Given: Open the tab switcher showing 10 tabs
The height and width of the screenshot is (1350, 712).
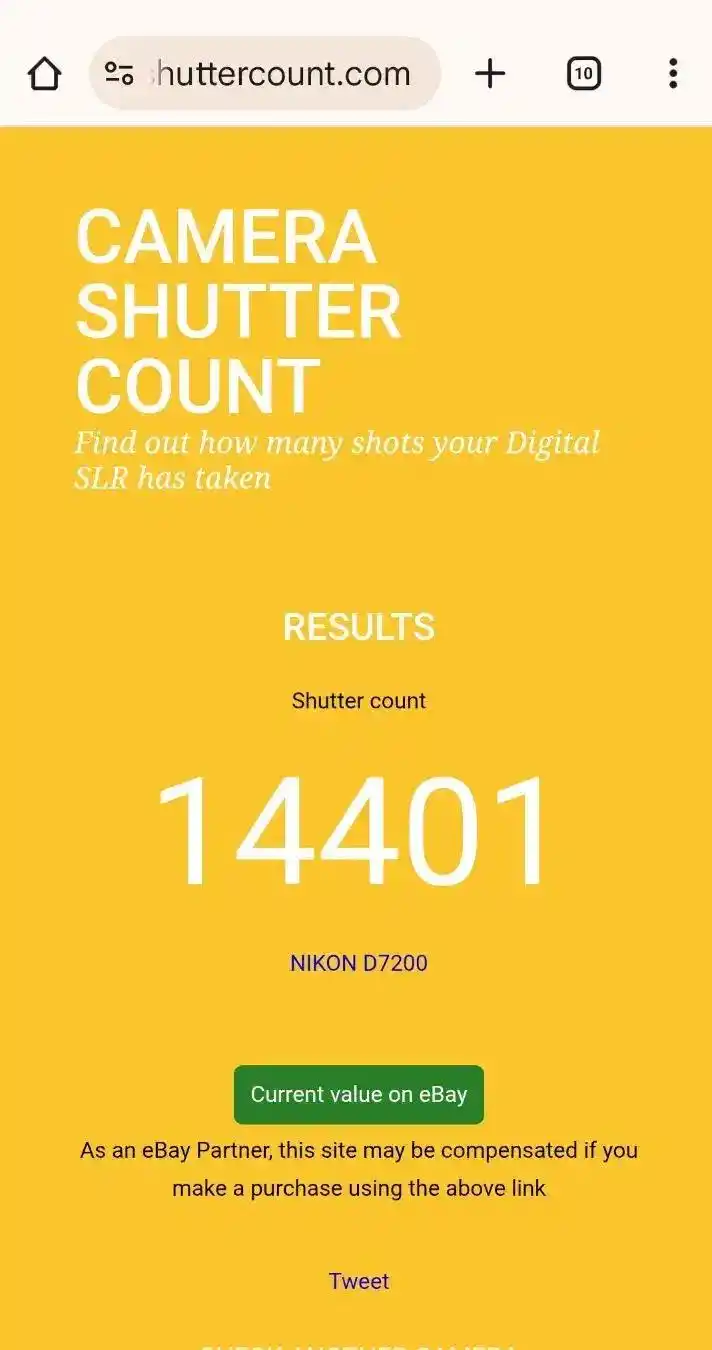Looking at the screenshot, I should tap(584, 74).
